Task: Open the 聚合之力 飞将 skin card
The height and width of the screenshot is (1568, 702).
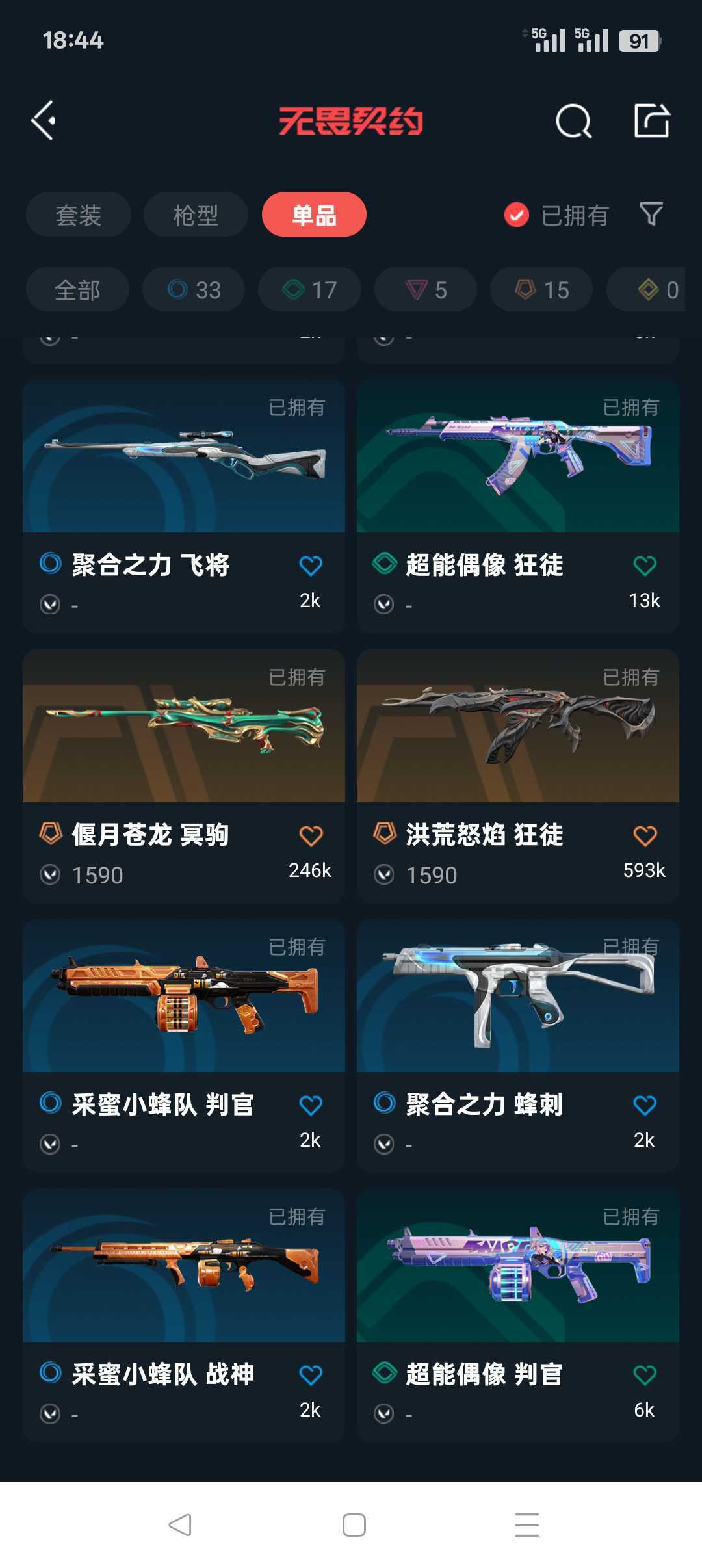Action: click(x=184, y=506)
